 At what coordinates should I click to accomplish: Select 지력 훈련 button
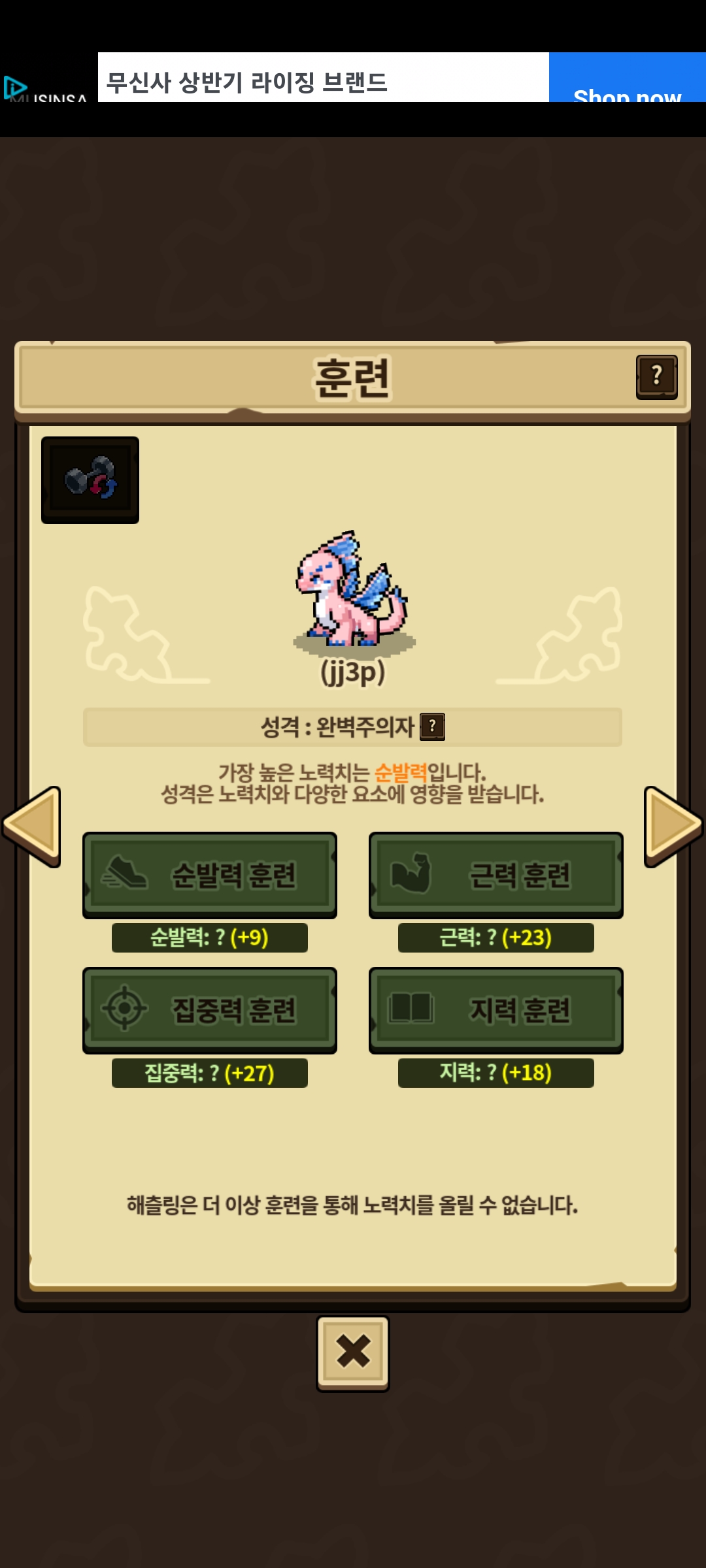click(496, 1011)
